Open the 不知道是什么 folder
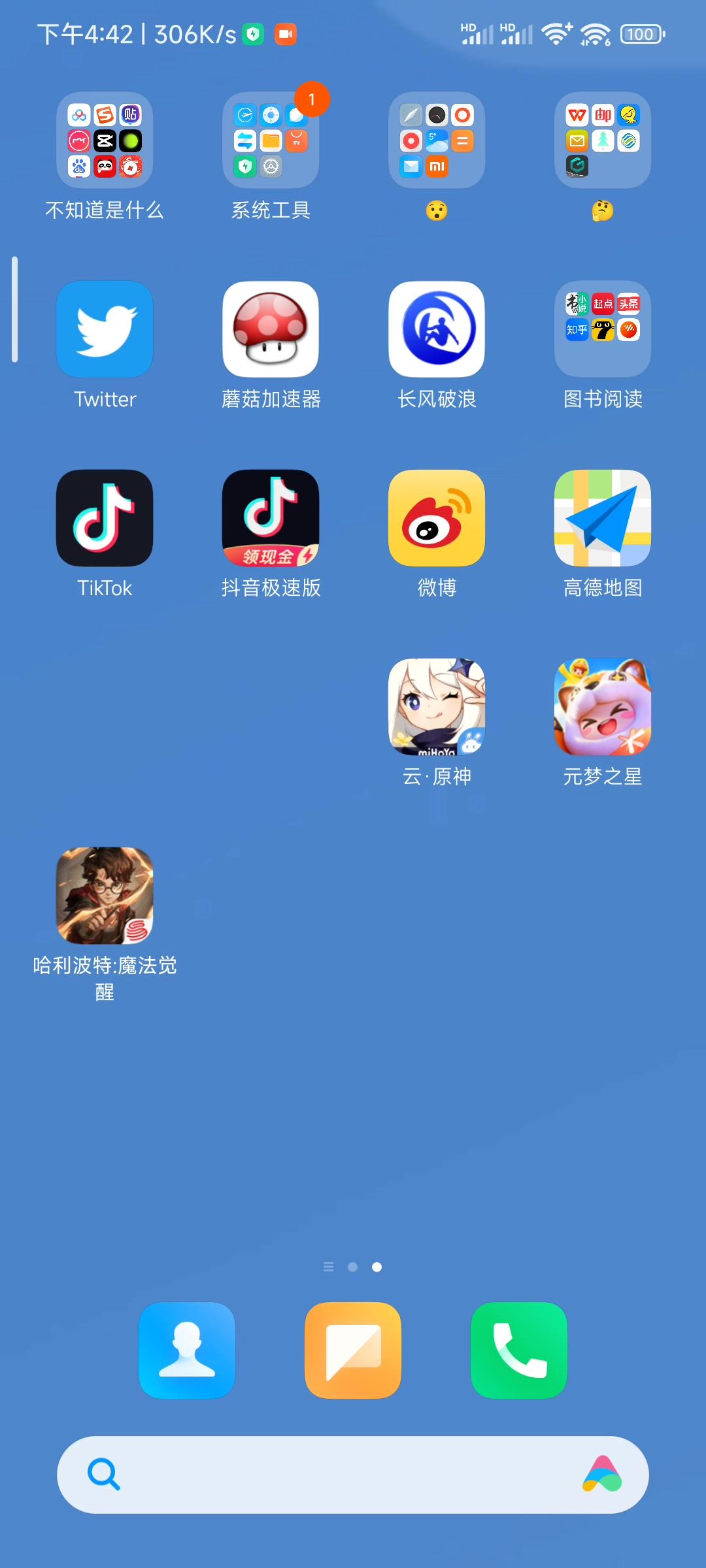Image resolution: width=706 pixels, height=1568 pixels. point(105,140)
